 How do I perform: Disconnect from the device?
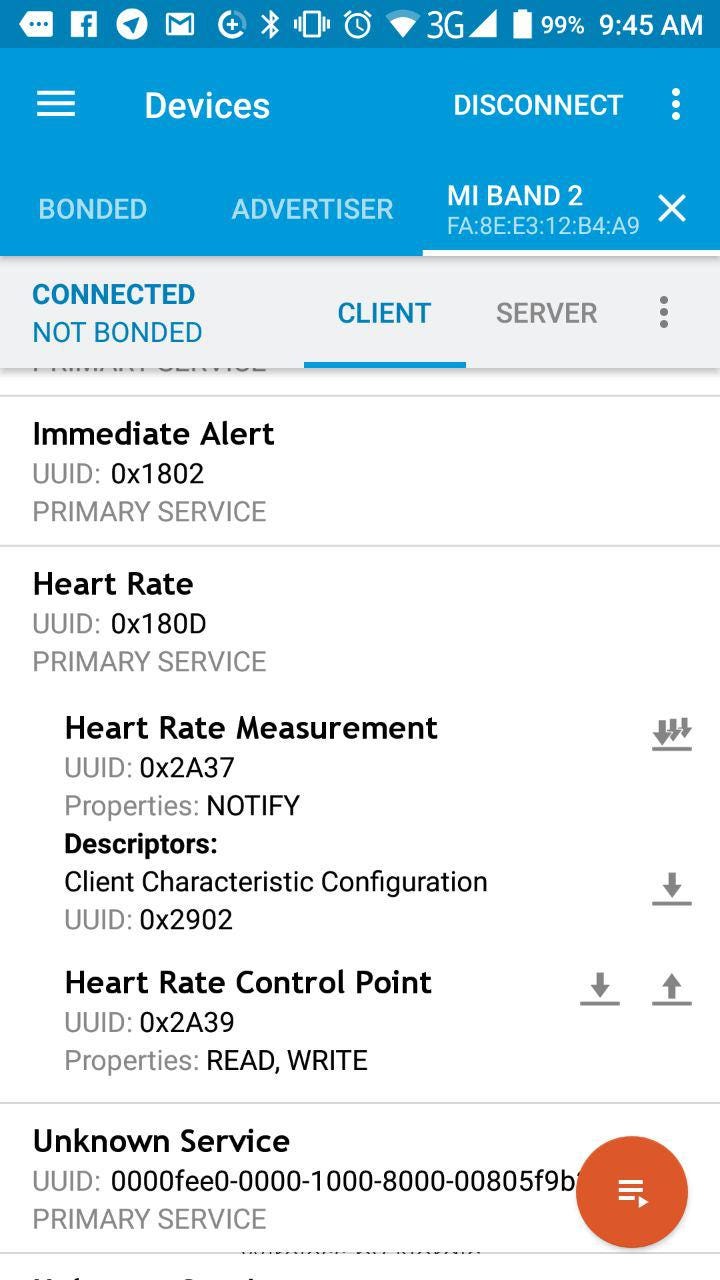point(538,105)
